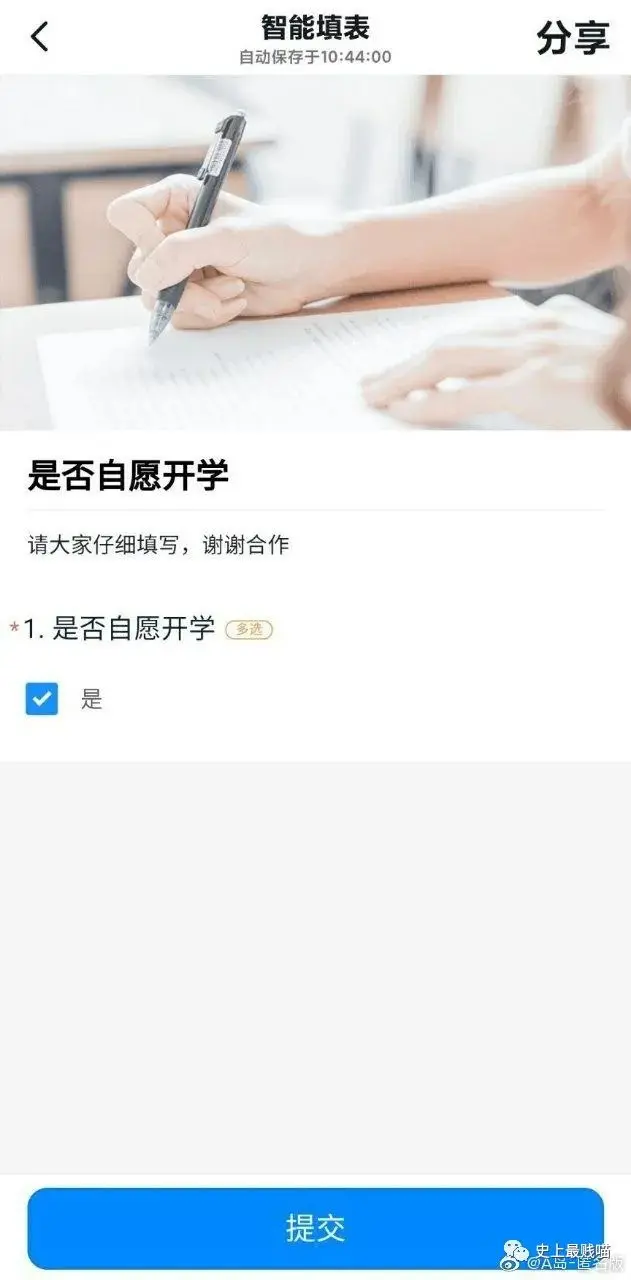631x1280 pixels.
Task: Go back using the top-left arrow
Action: [39, 37]
